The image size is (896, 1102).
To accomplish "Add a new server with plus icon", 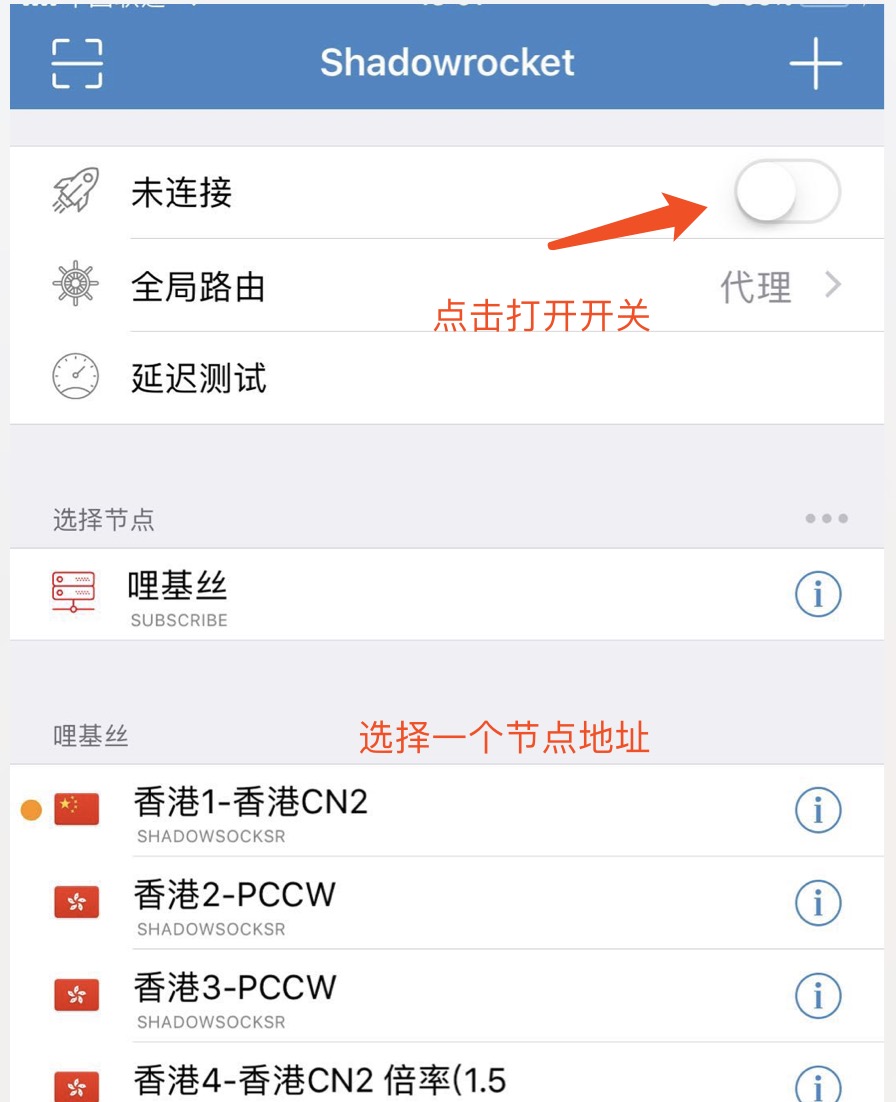I will 815,64.
